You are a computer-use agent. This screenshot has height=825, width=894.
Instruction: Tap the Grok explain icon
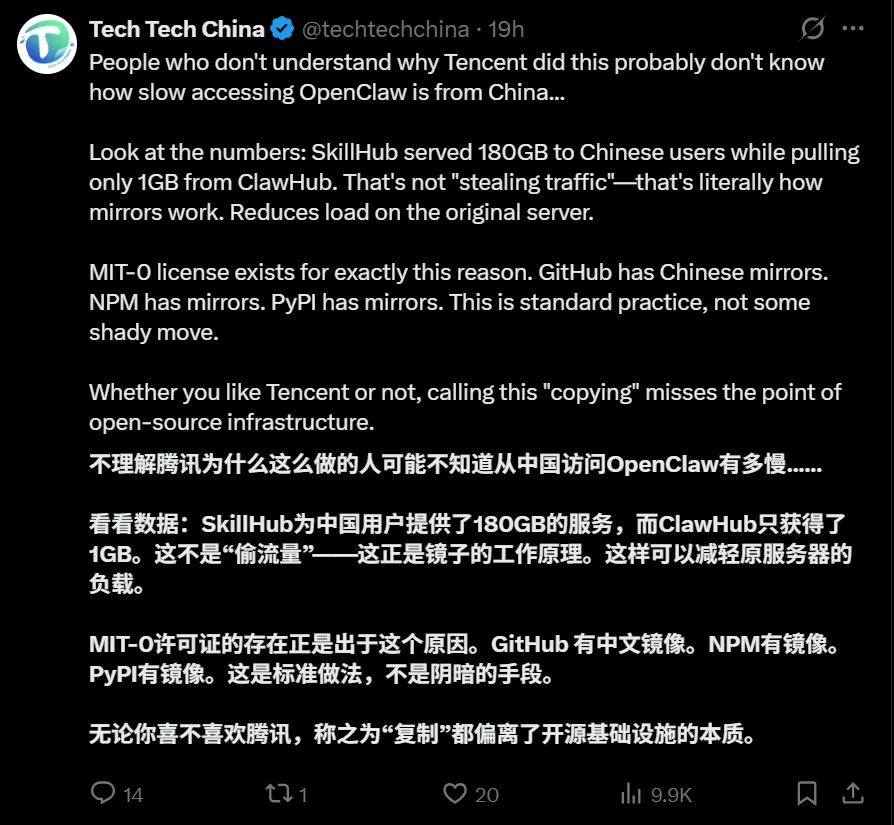pos(812,28)
